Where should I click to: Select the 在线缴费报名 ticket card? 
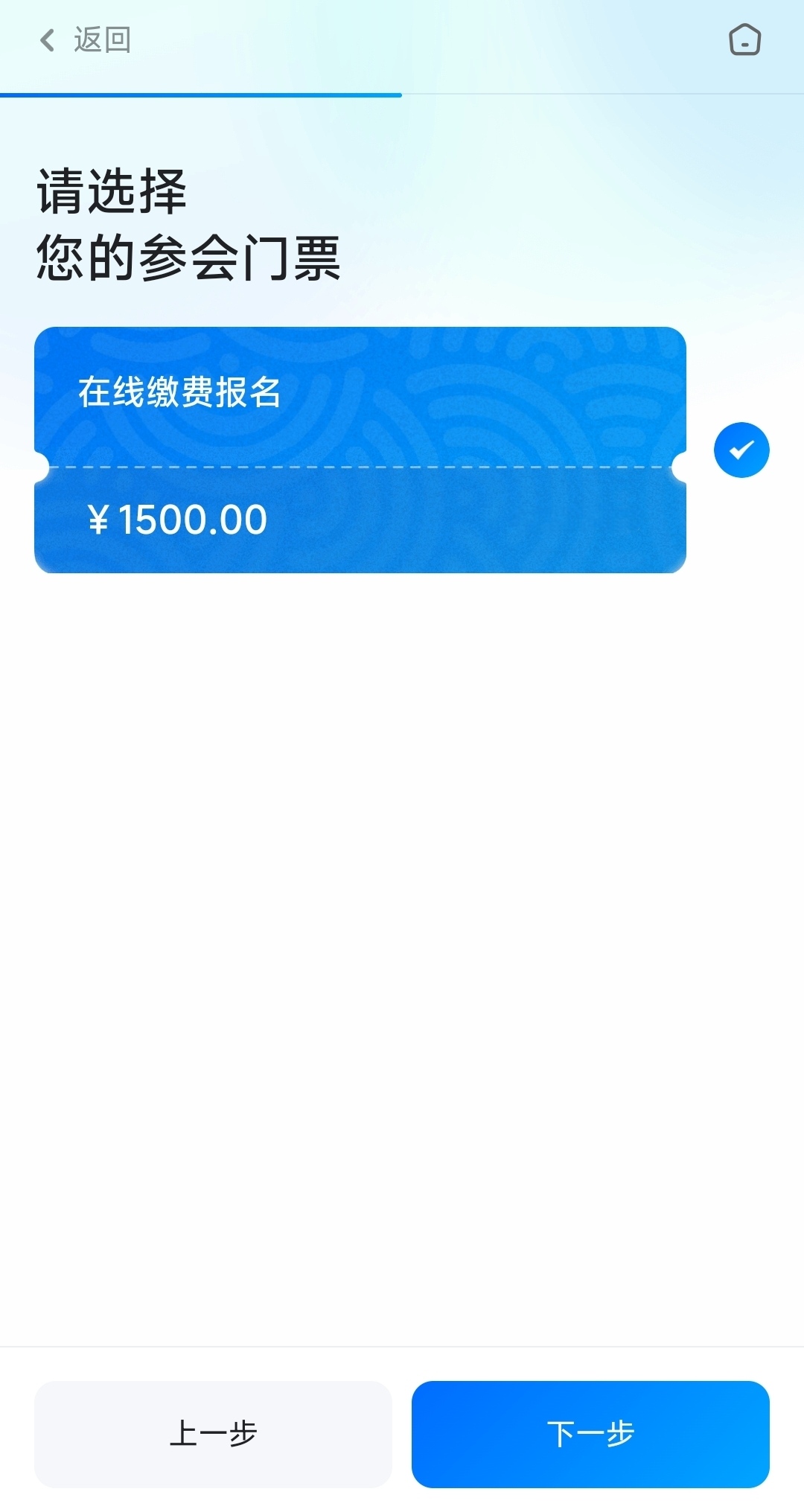(x=360, y=450)
